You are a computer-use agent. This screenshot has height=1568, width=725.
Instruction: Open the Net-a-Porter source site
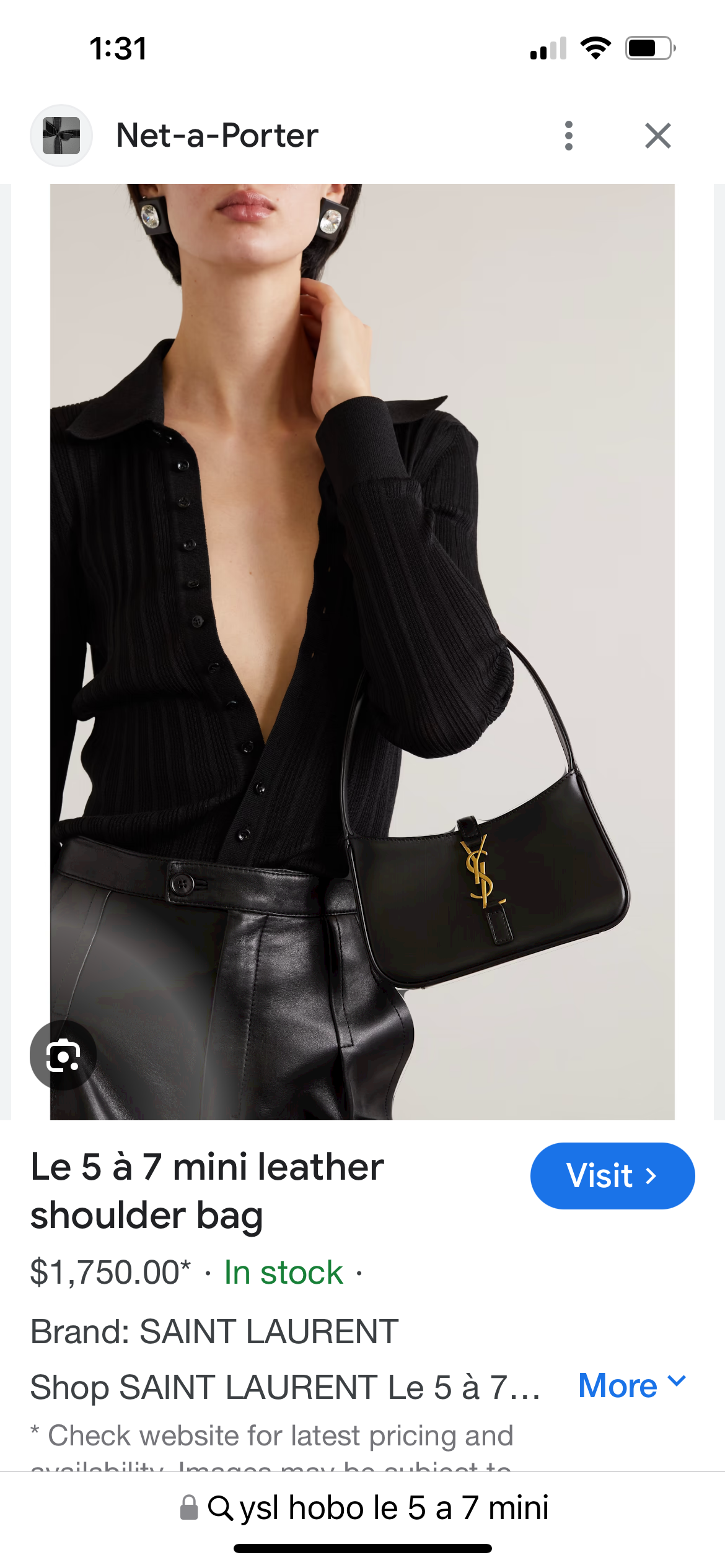pos(217,136)
